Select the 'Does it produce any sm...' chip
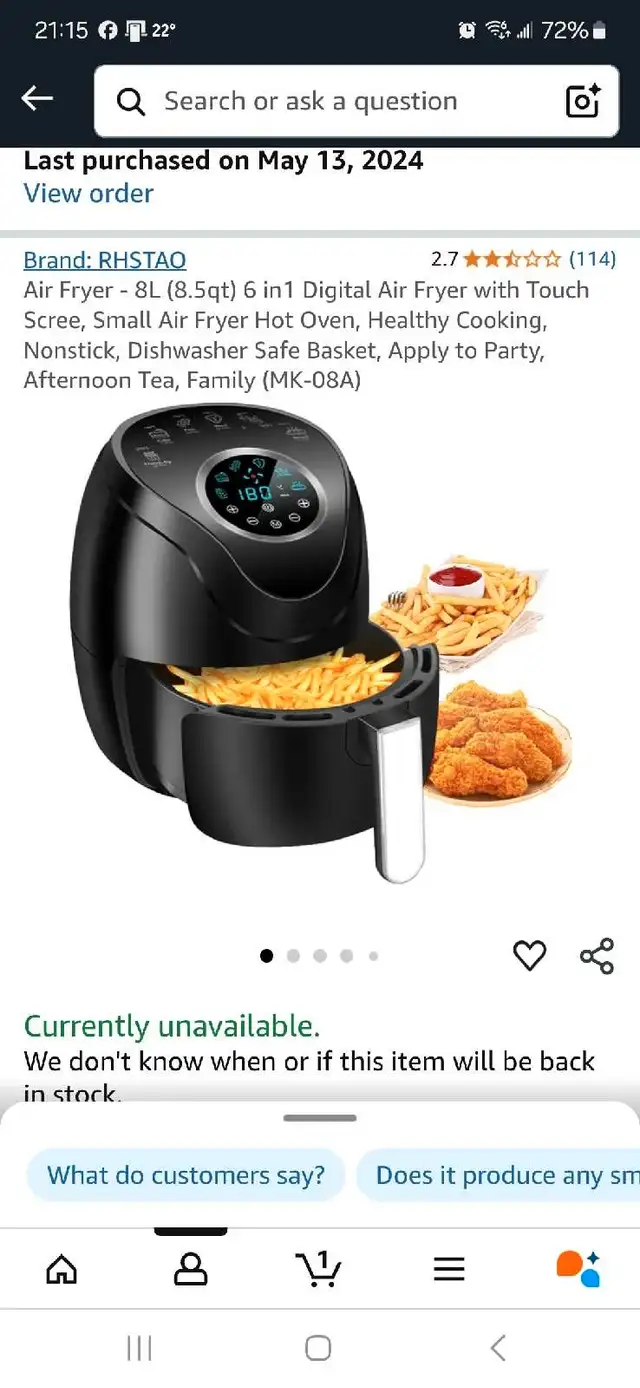 tap(498, 1175)
